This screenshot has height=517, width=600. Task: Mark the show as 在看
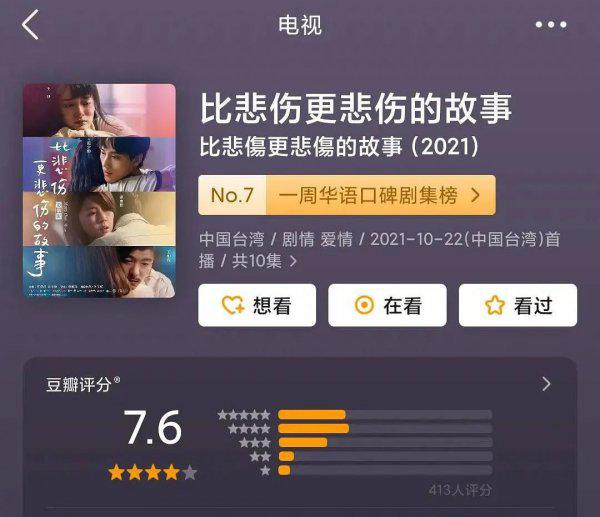(387, 306)
